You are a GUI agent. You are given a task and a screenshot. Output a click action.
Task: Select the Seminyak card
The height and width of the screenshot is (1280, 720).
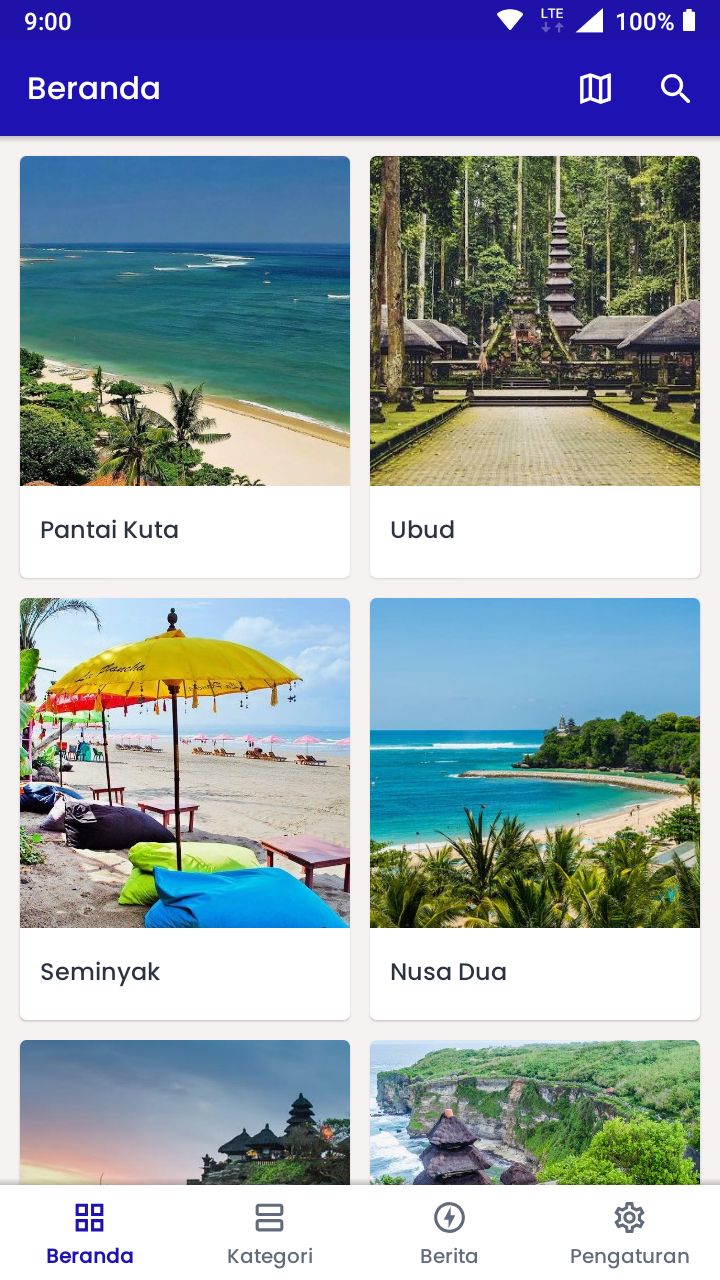coord(185,808)
